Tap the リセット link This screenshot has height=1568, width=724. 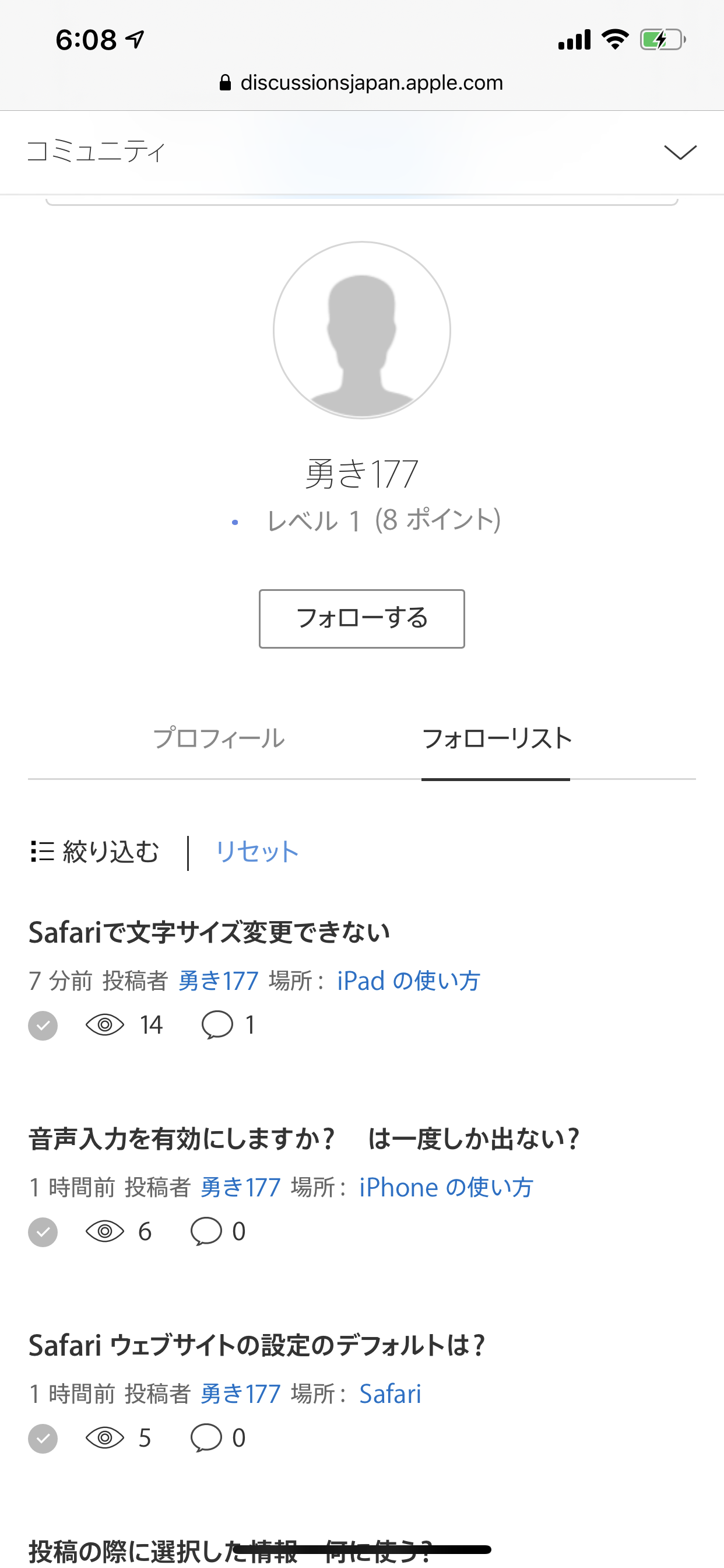coord(256,852)
